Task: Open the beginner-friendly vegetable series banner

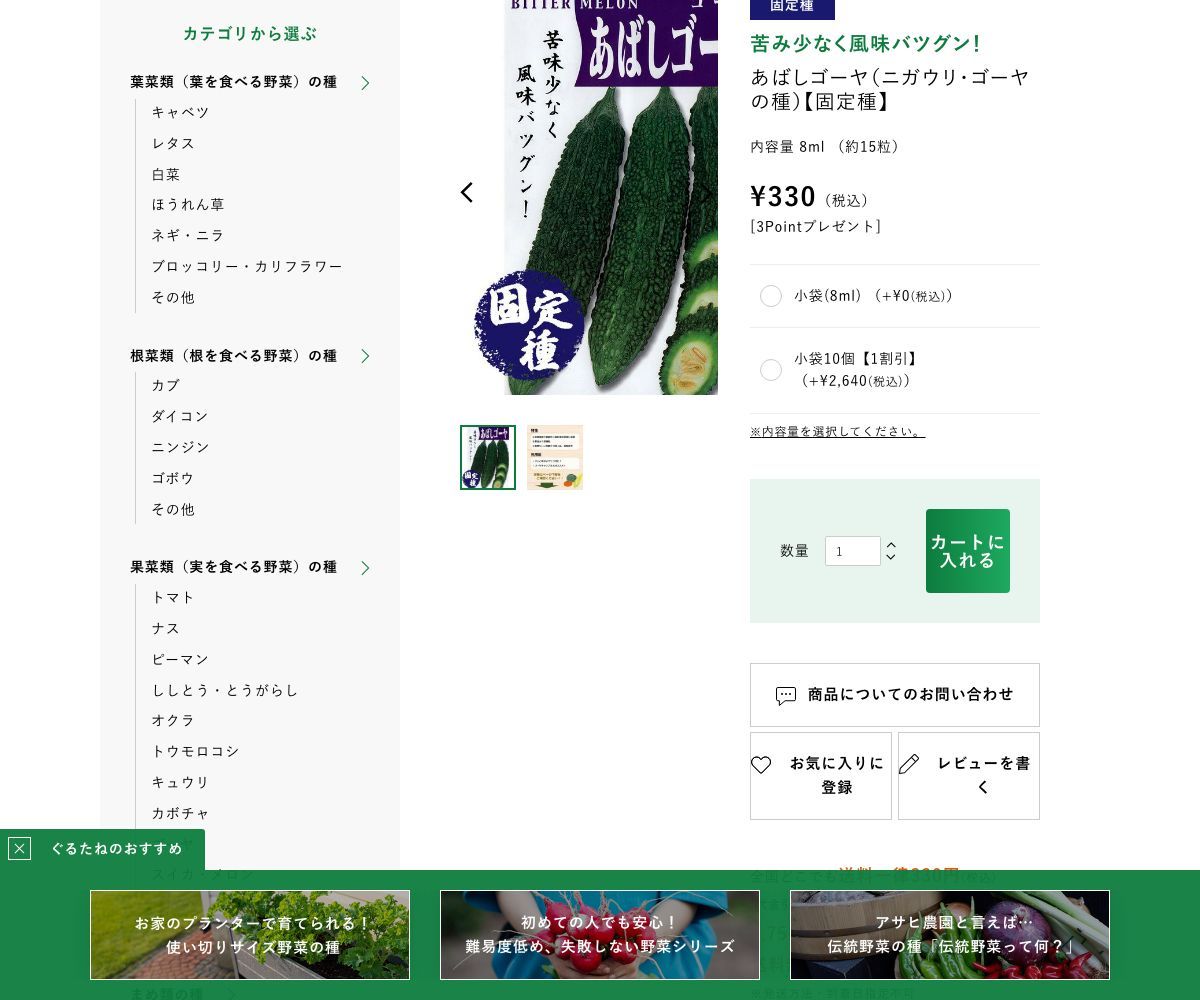Action: tap(600, 935)
